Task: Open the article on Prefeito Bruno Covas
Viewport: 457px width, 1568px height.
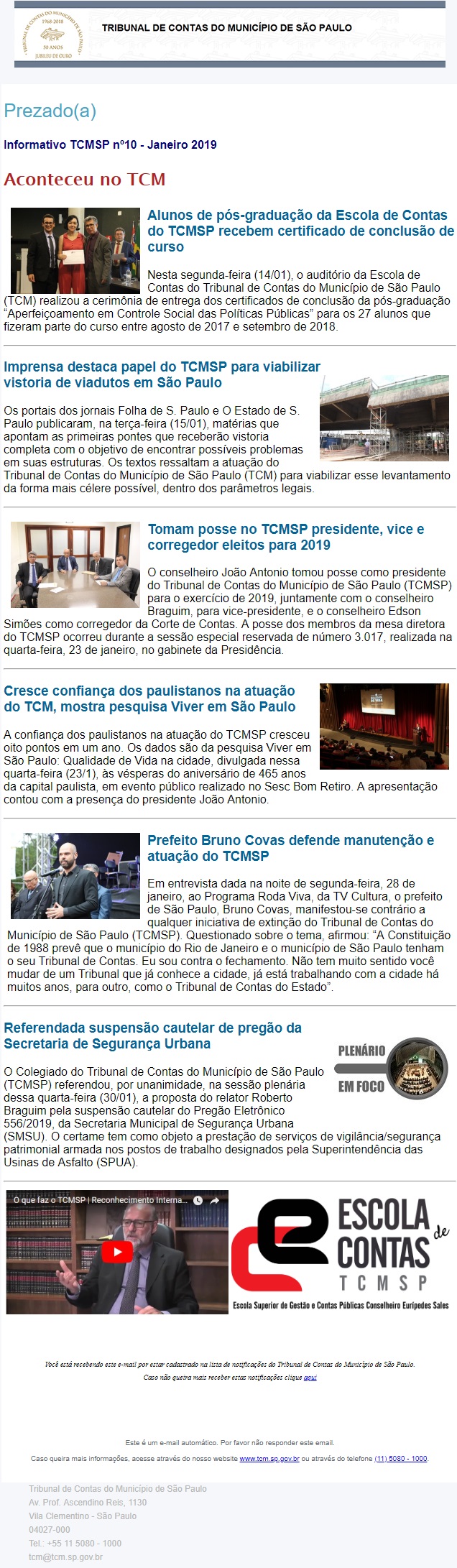Action: (x=290, y=848)
